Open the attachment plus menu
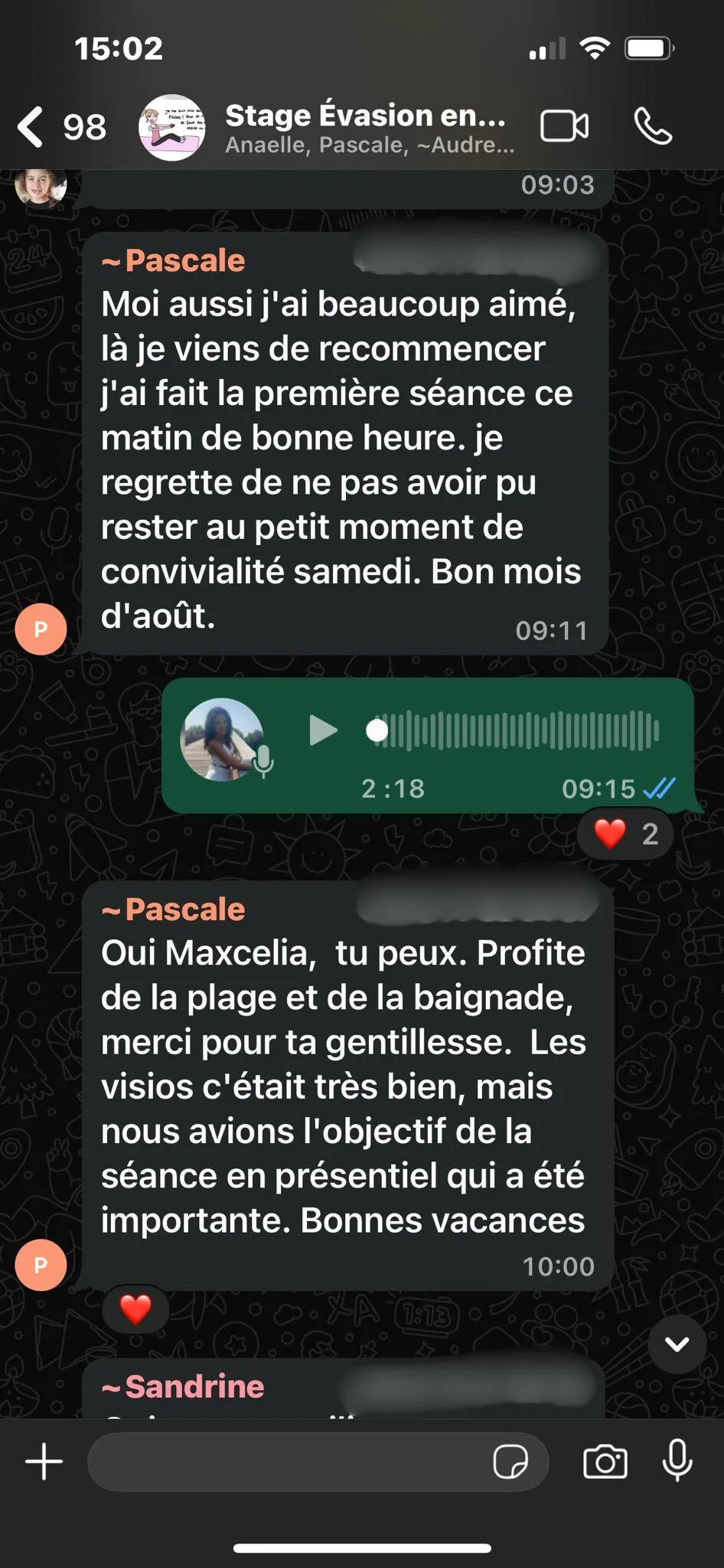 (44, 1462)
